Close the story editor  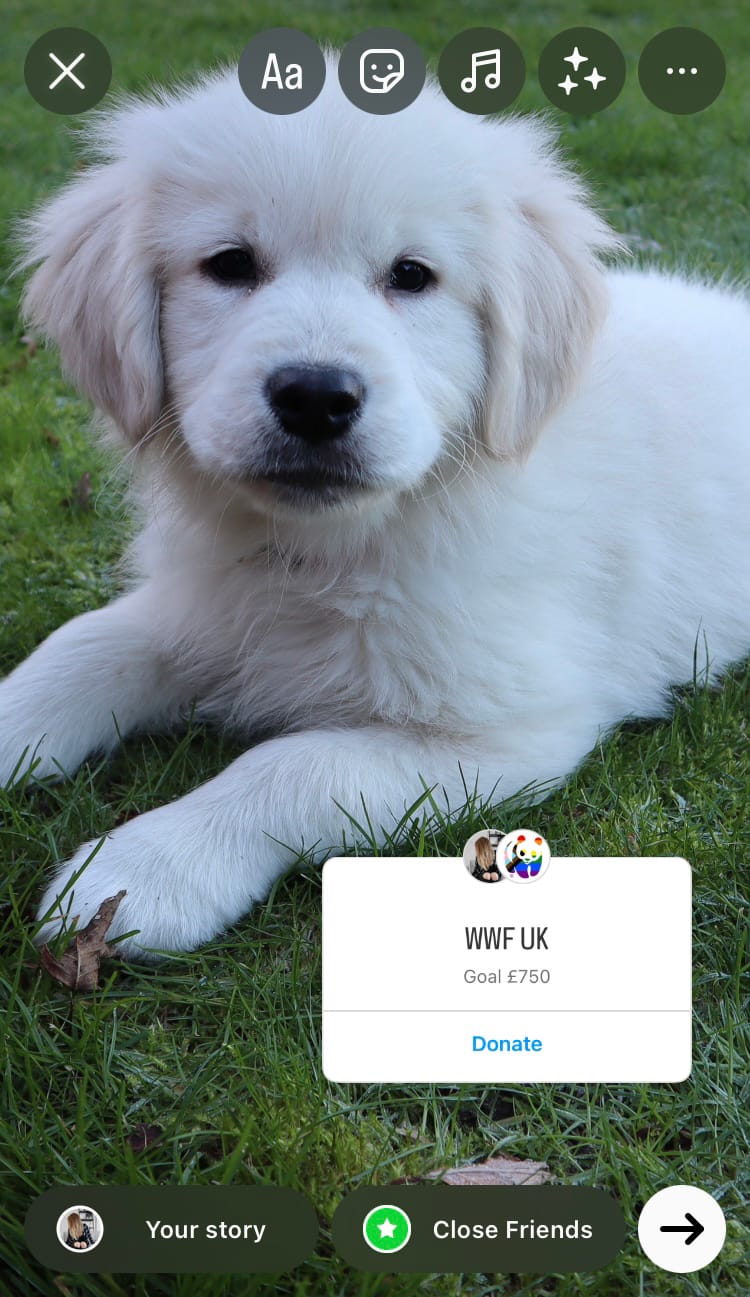point(68,71)
